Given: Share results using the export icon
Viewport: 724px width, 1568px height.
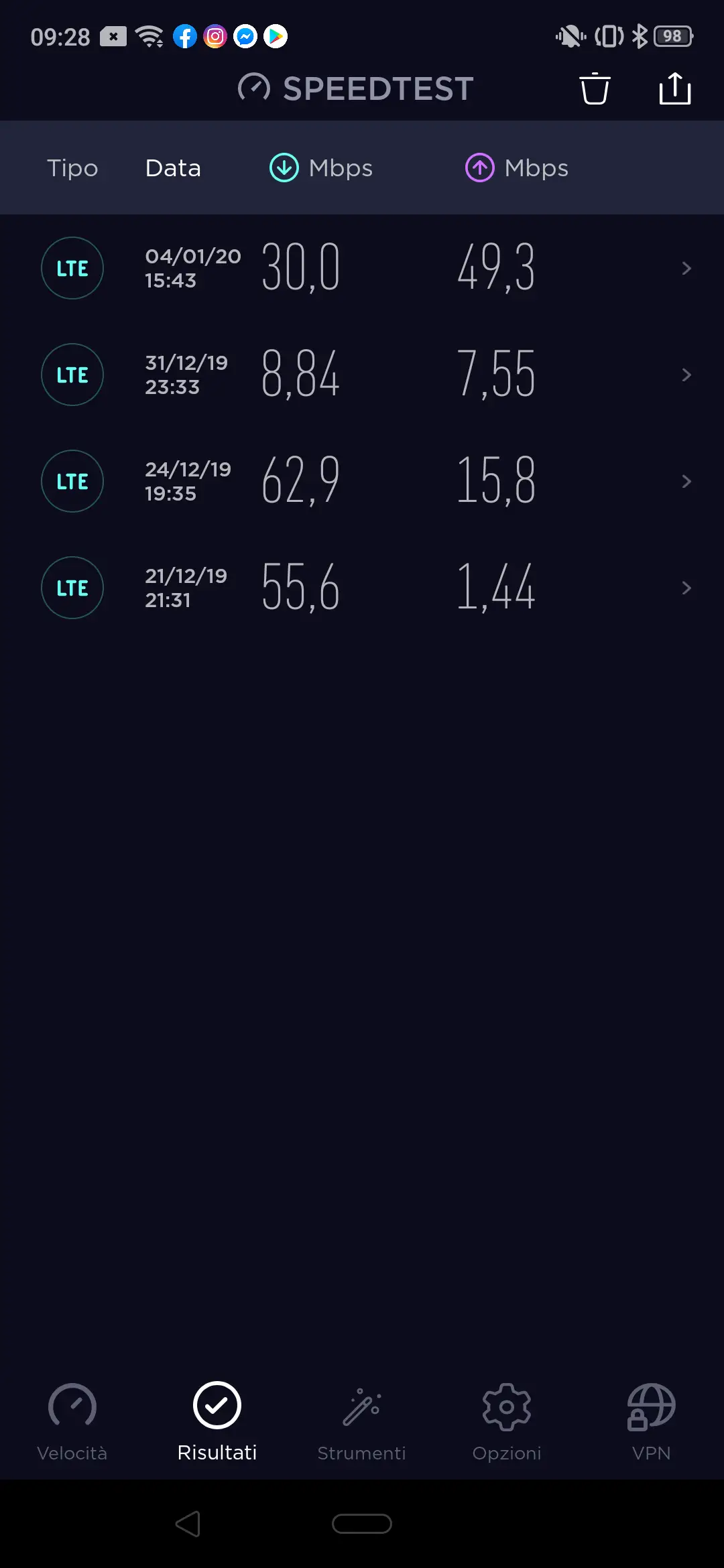Looking at the screenshot, I should point(675,88).
